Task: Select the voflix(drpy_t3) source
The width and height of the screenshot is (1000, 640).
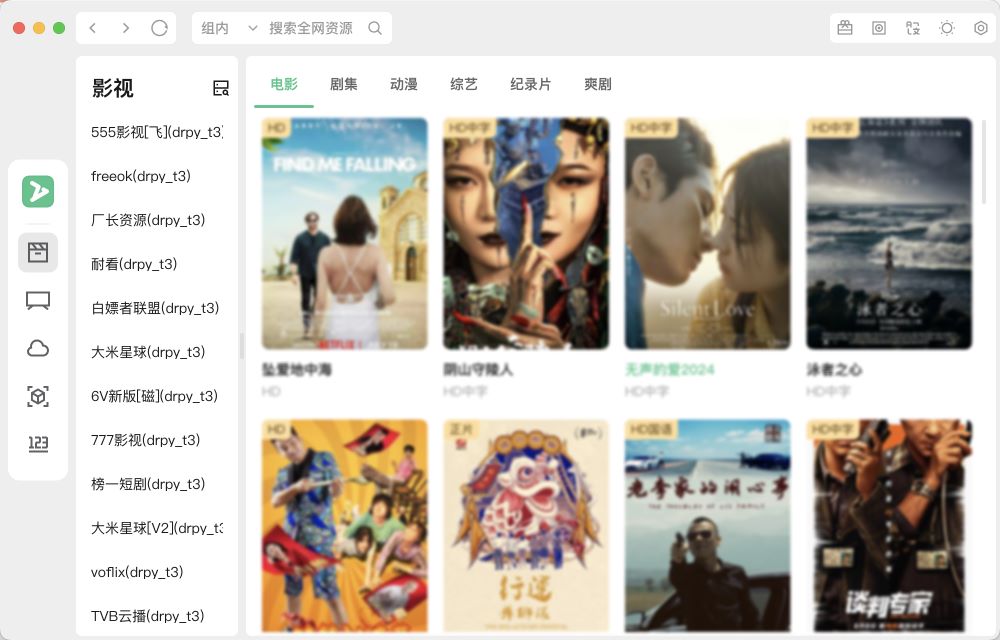Action: 137,572
